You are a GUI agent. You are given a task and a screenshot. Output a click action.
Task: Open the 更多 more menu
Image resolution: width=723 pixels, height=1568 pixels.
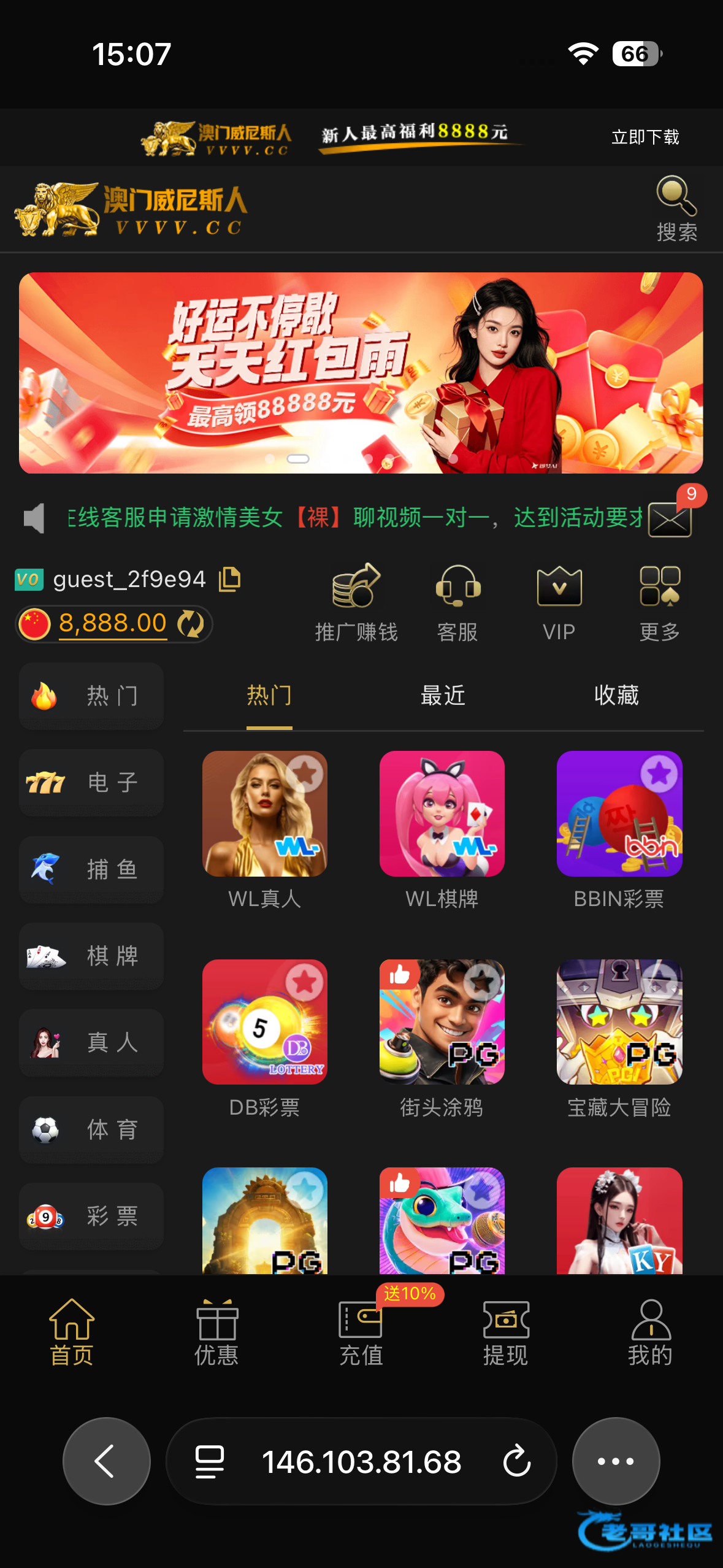[x=660, y=602]
